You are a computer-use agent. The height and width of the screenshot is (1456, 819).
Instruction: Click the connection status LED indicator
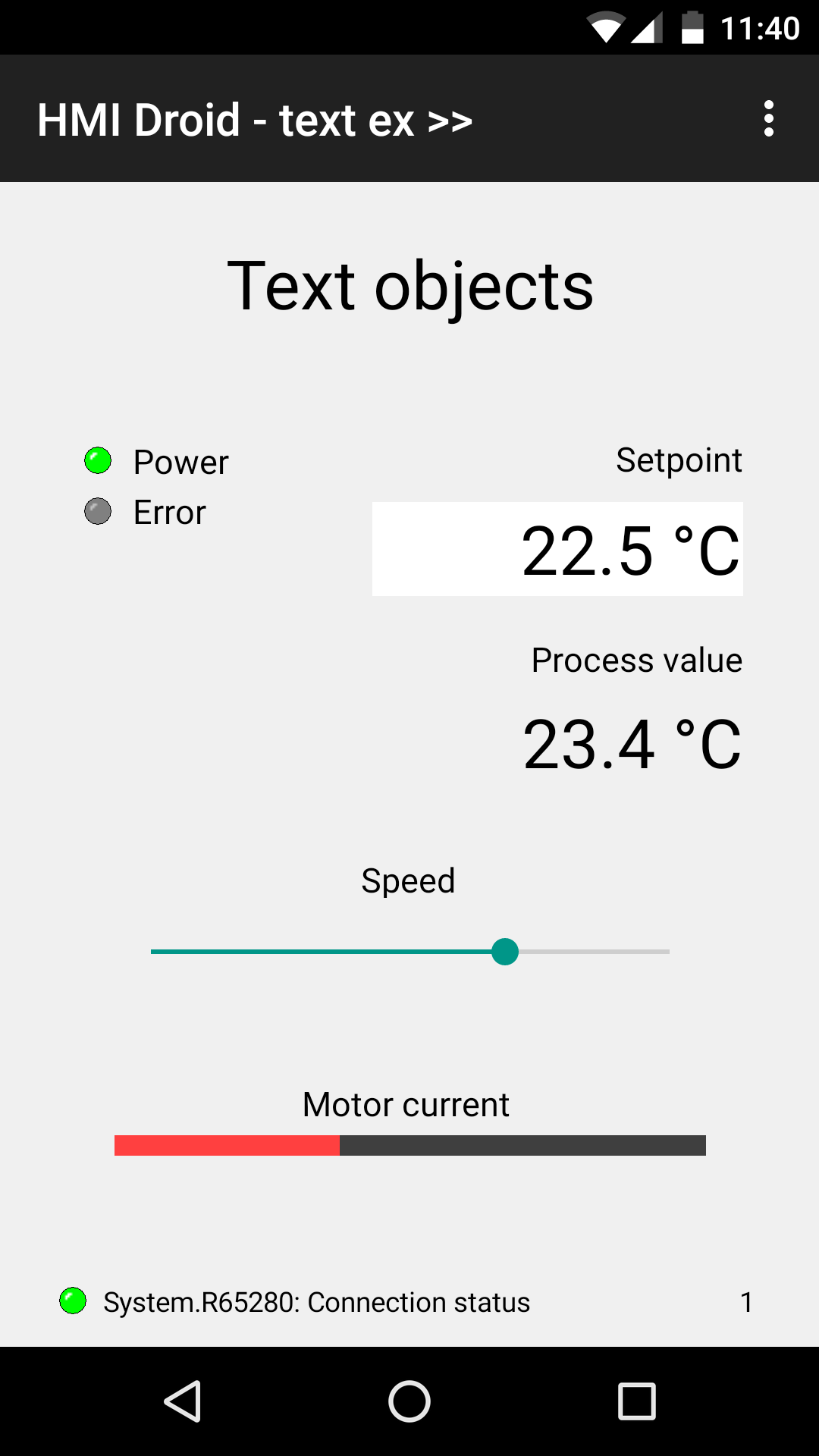[x=74, y=1301]
